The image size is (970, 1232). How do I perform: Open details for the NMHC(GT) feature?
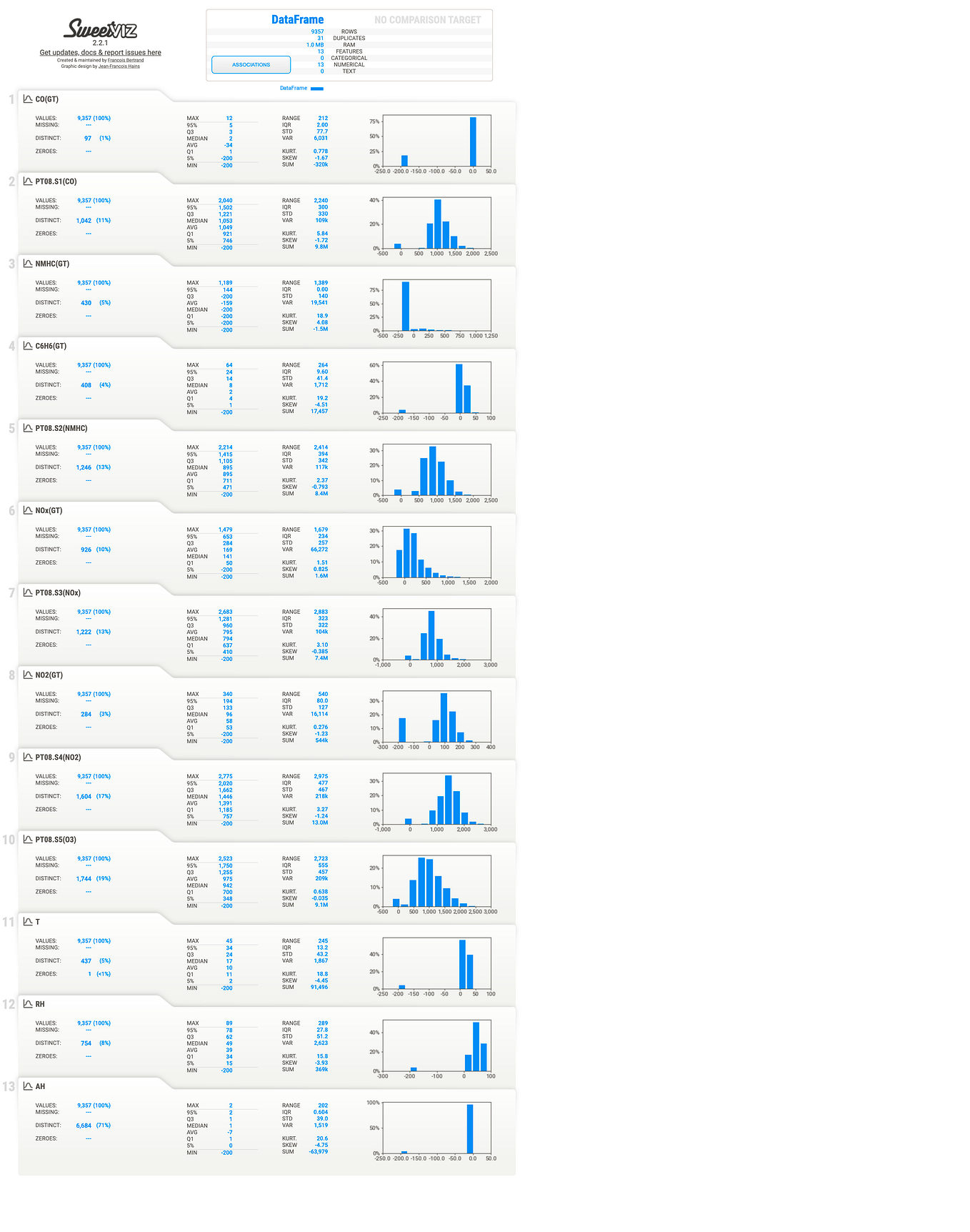52,264
